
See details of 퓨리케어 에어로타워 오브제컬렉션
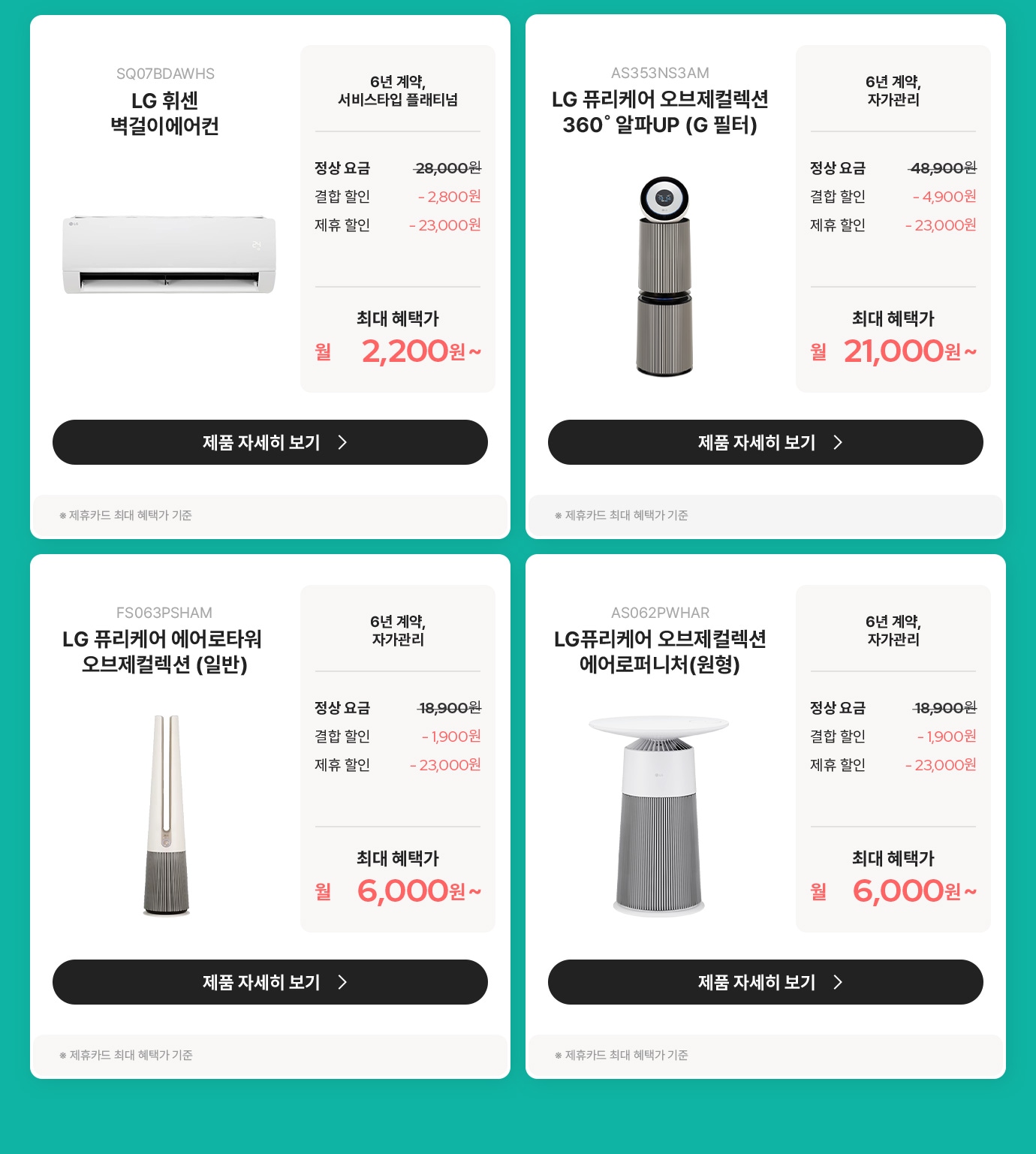270,982
